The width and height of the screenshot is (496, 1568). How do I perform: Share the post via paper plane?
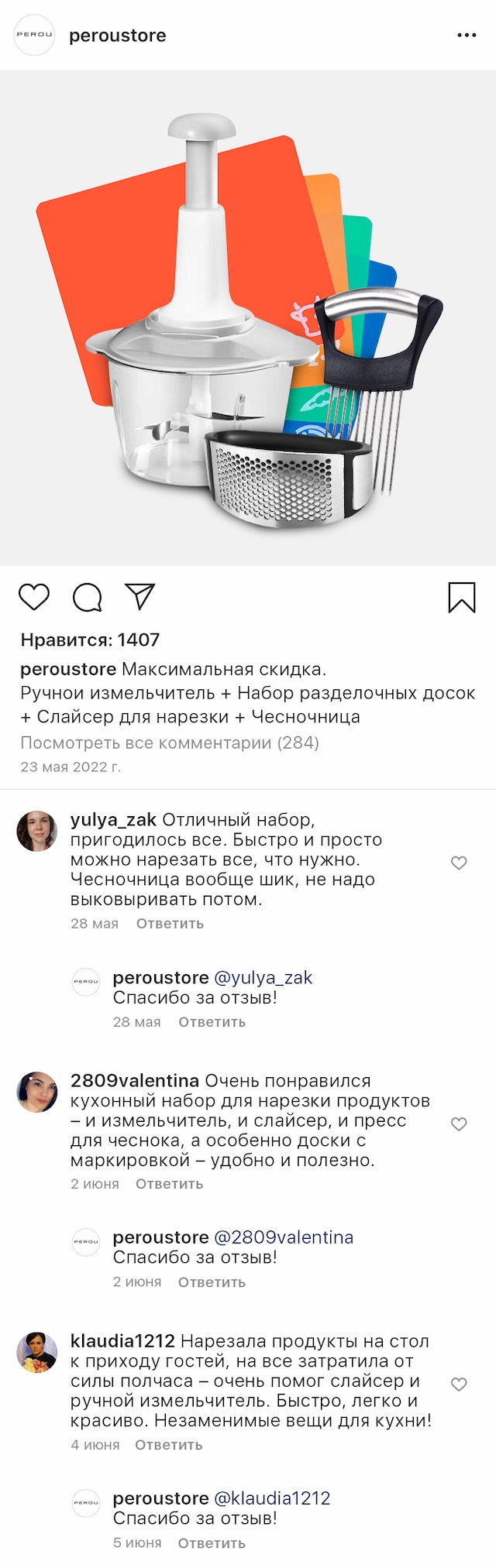[x=140, y=596]
